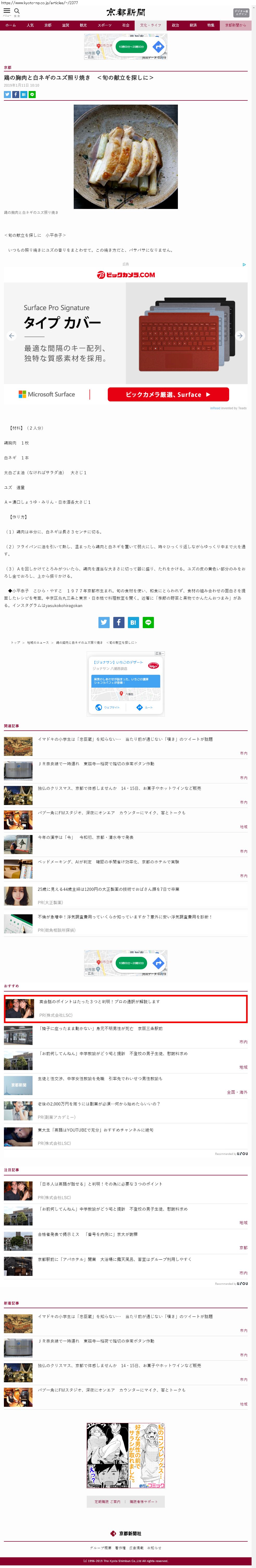The height and width of the screenshot is (1568, 256).
Task: Open recommended 英会話のポイント PR article
Action: [99, 1001]
